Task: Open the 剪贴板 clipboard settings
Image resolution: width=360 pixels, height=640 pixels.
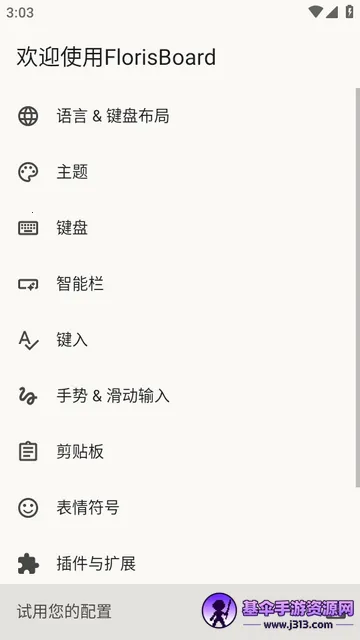Action: coord(178,452)
